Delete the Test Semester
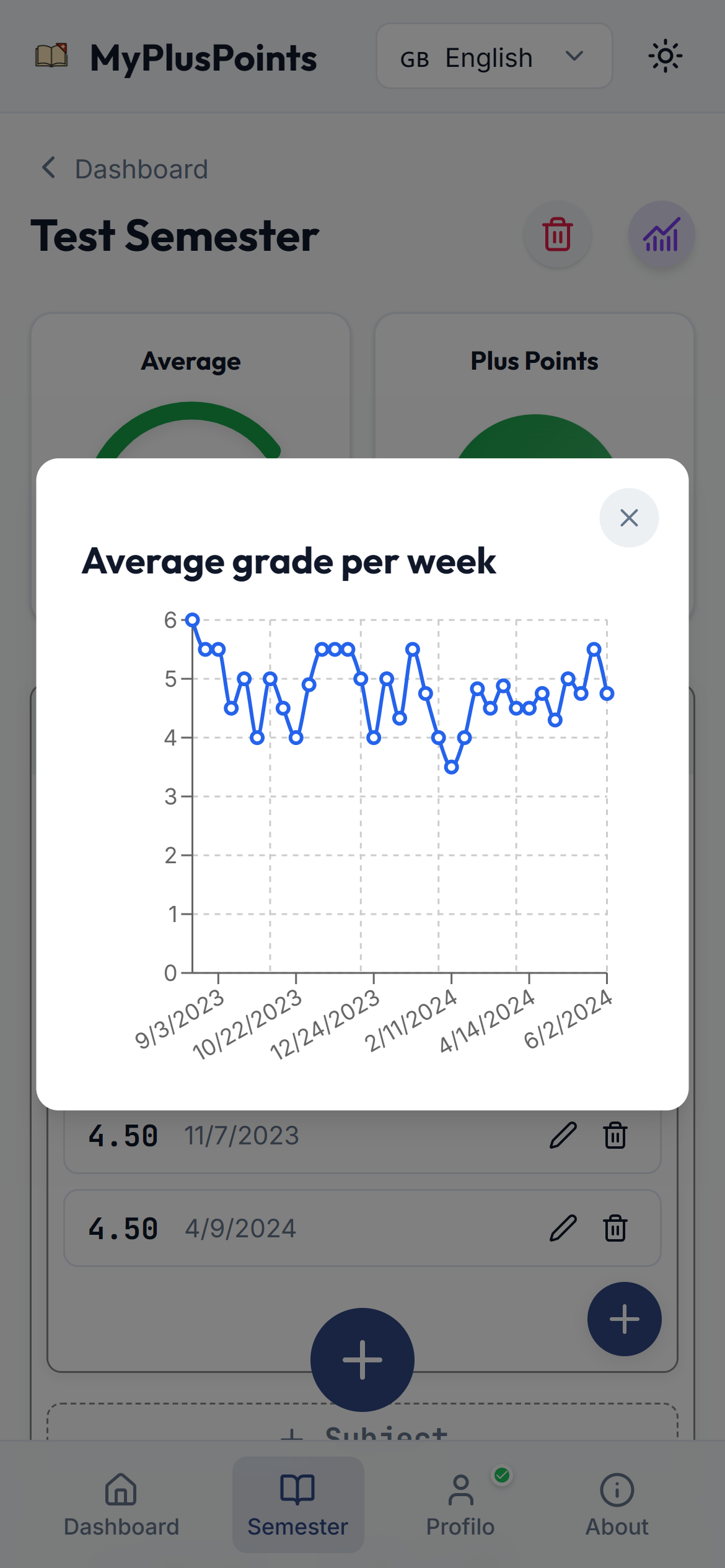Screen dimensions: 725x1568 point(557,235)
